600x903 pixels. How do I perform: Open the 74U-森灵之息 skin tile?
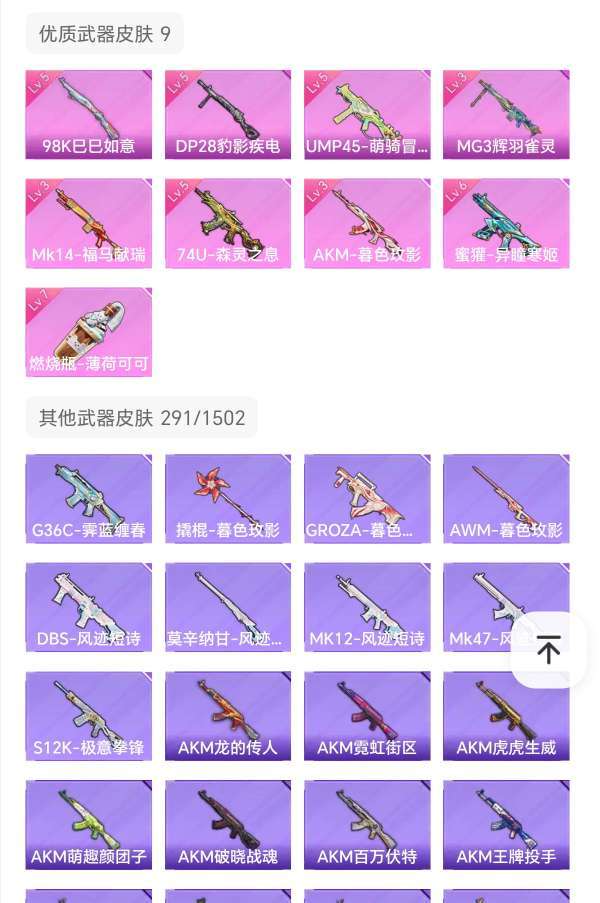point(228,223)
